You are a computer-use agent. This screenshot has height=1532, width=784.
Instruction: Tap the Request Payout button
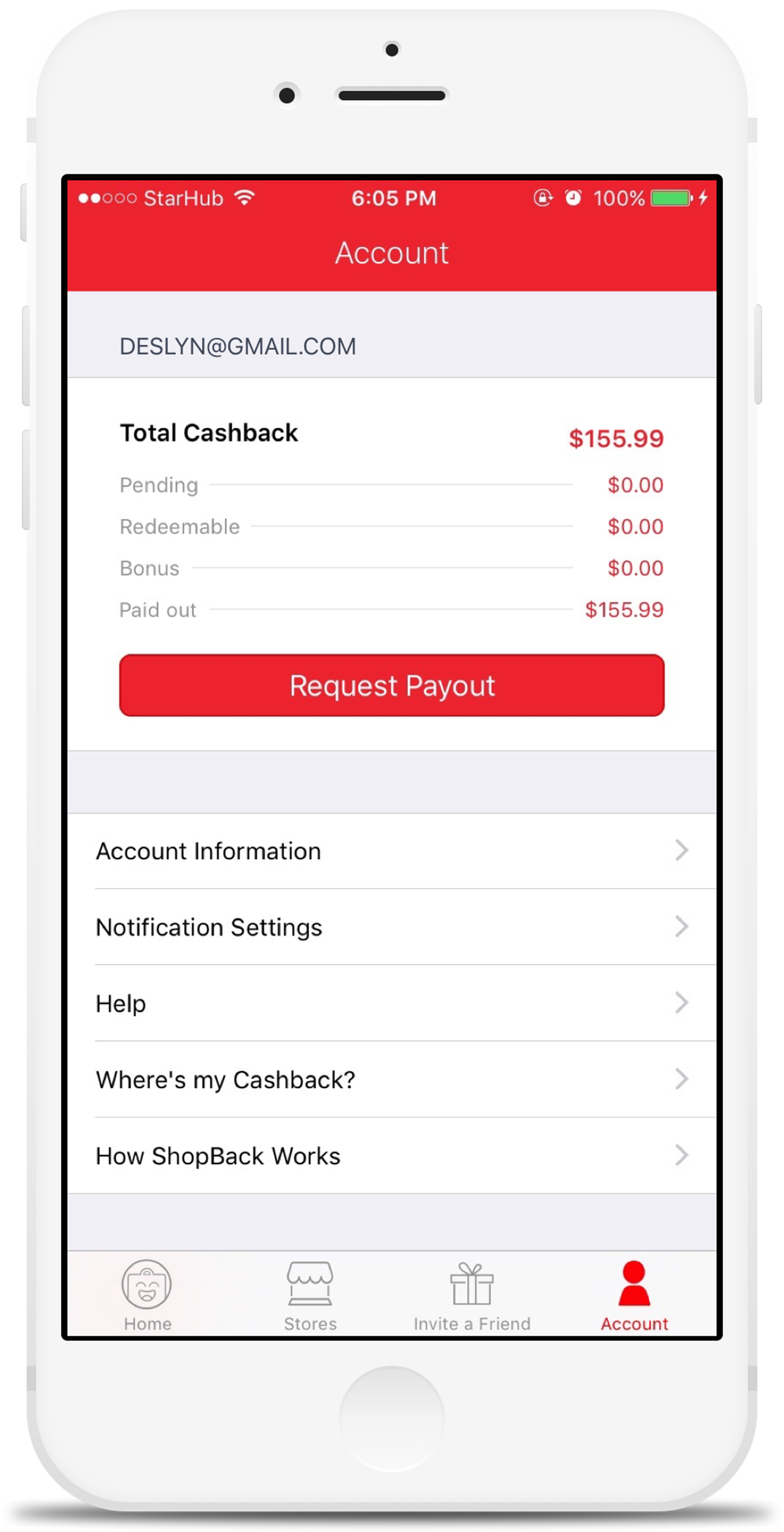pos(391,685)
